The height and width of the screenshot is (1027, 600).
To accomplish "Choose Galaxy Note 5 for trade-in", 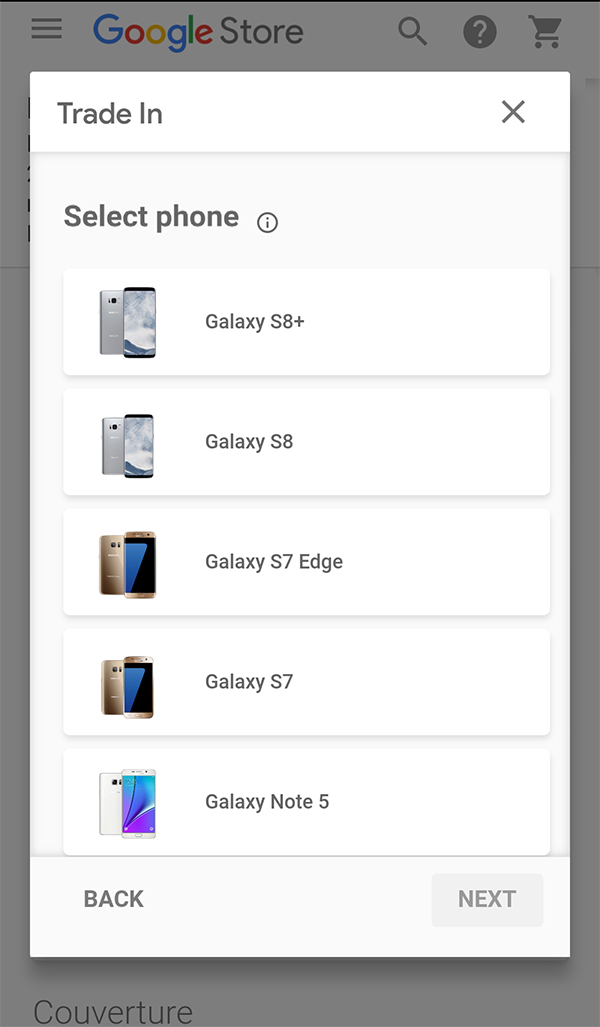I will (306, 801).
